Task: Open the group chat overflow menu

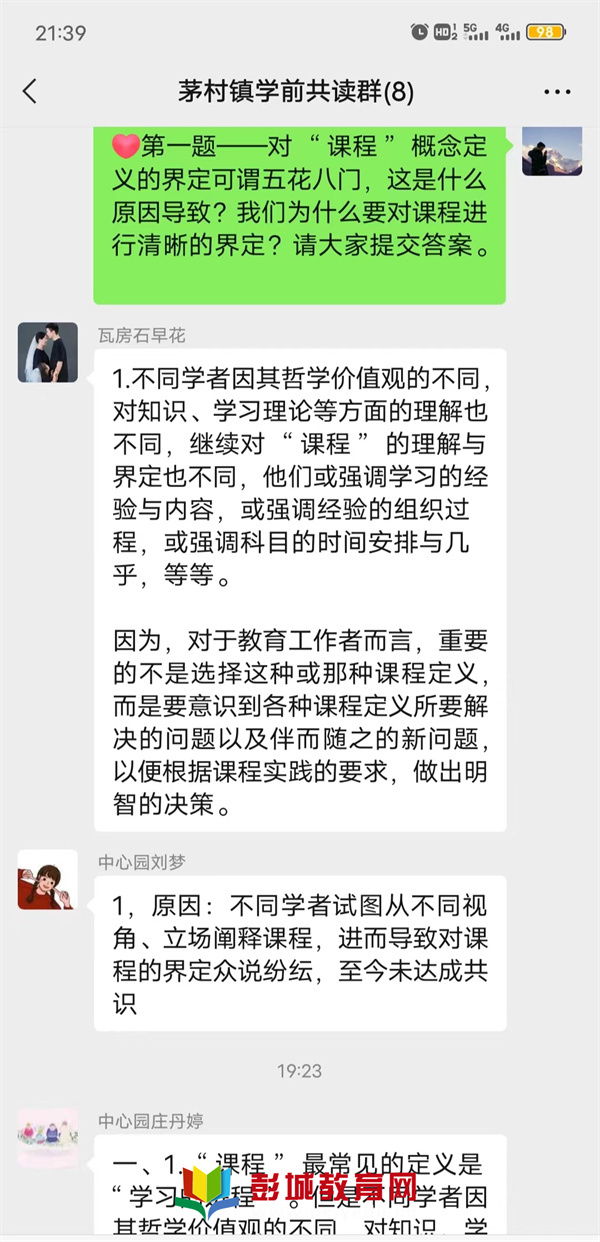Action: [557, 92]
